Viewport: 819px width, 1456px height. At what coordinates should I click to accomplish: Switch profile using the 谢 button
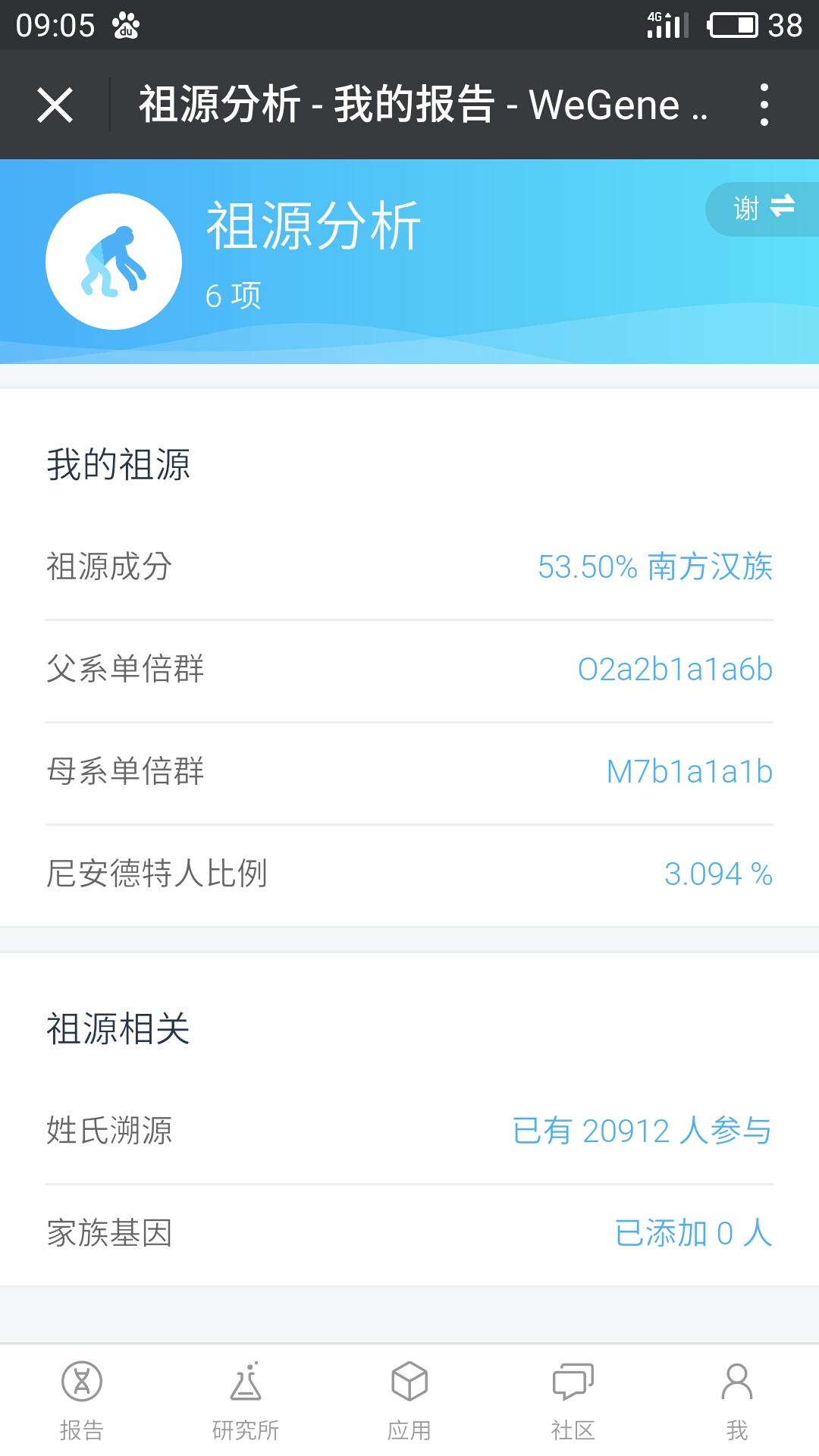coord(762,209)
